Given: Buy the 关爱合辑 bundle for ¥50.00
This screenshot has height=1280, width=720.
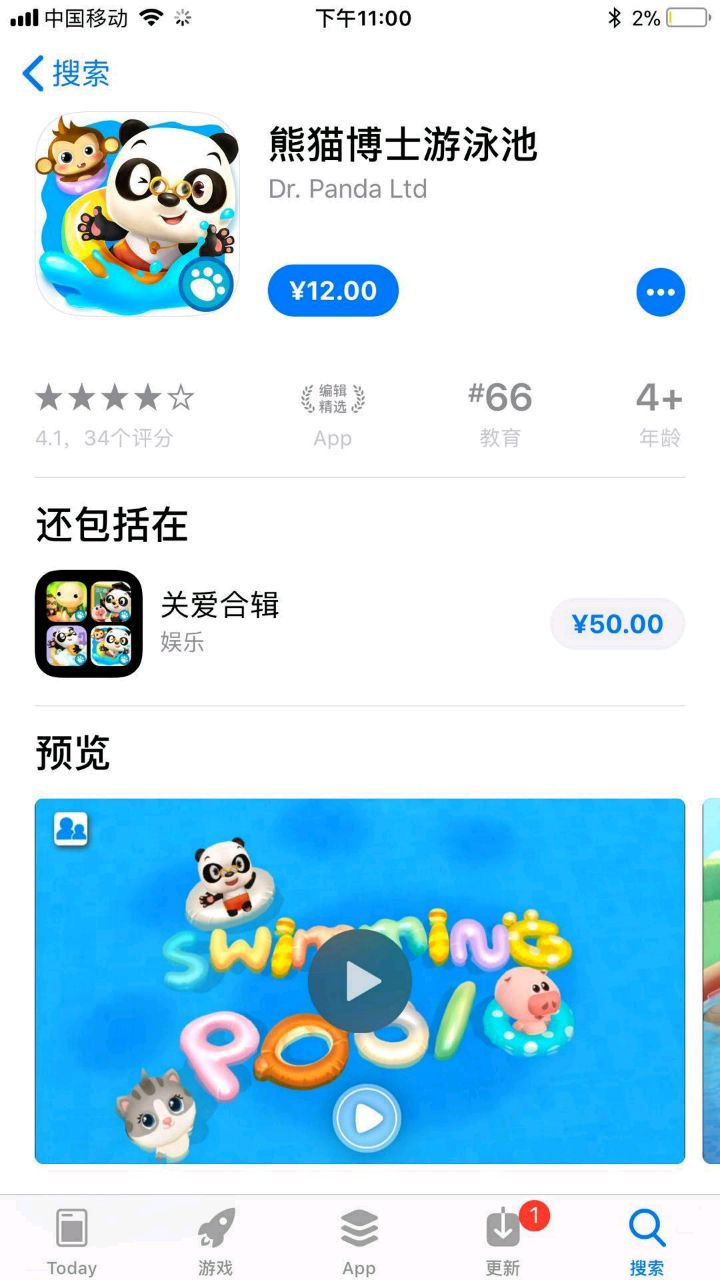Looking at the screenshot, I should point(617,624).
